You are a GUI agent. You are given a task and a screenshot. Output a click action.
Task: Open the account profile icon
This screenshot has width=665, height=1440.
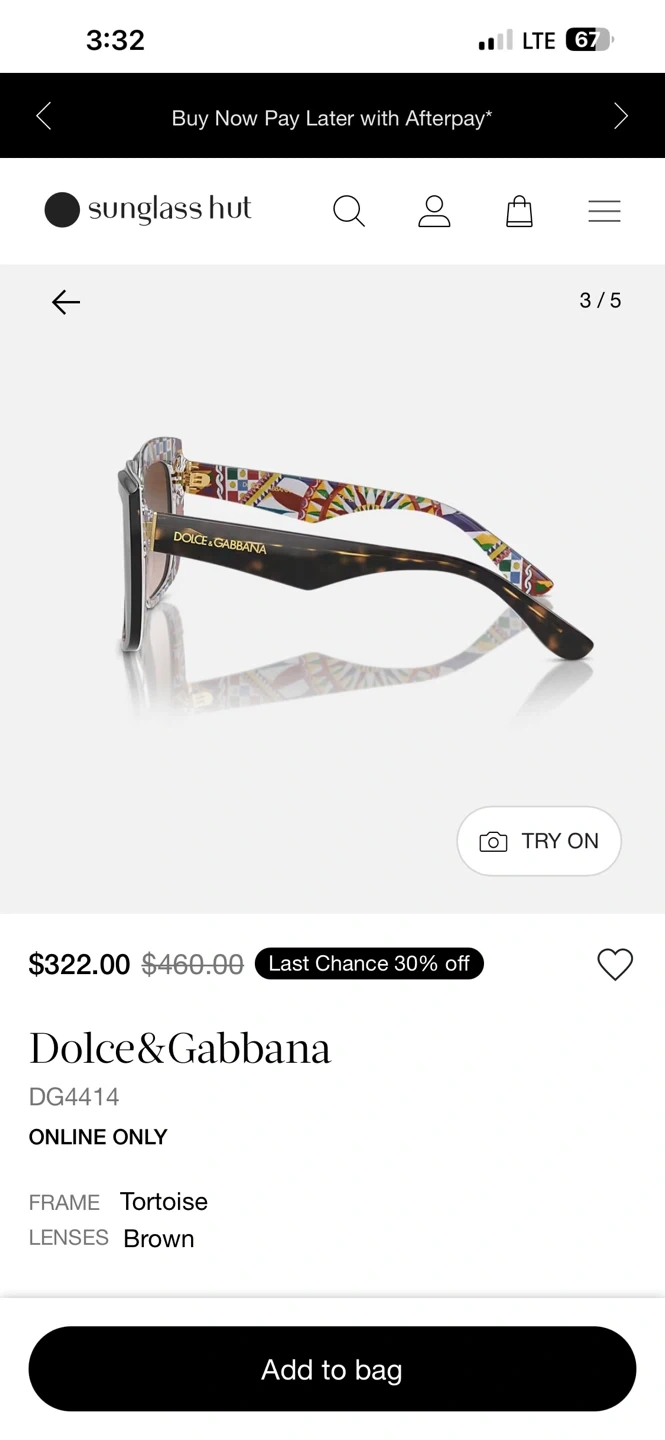(434, 211)
